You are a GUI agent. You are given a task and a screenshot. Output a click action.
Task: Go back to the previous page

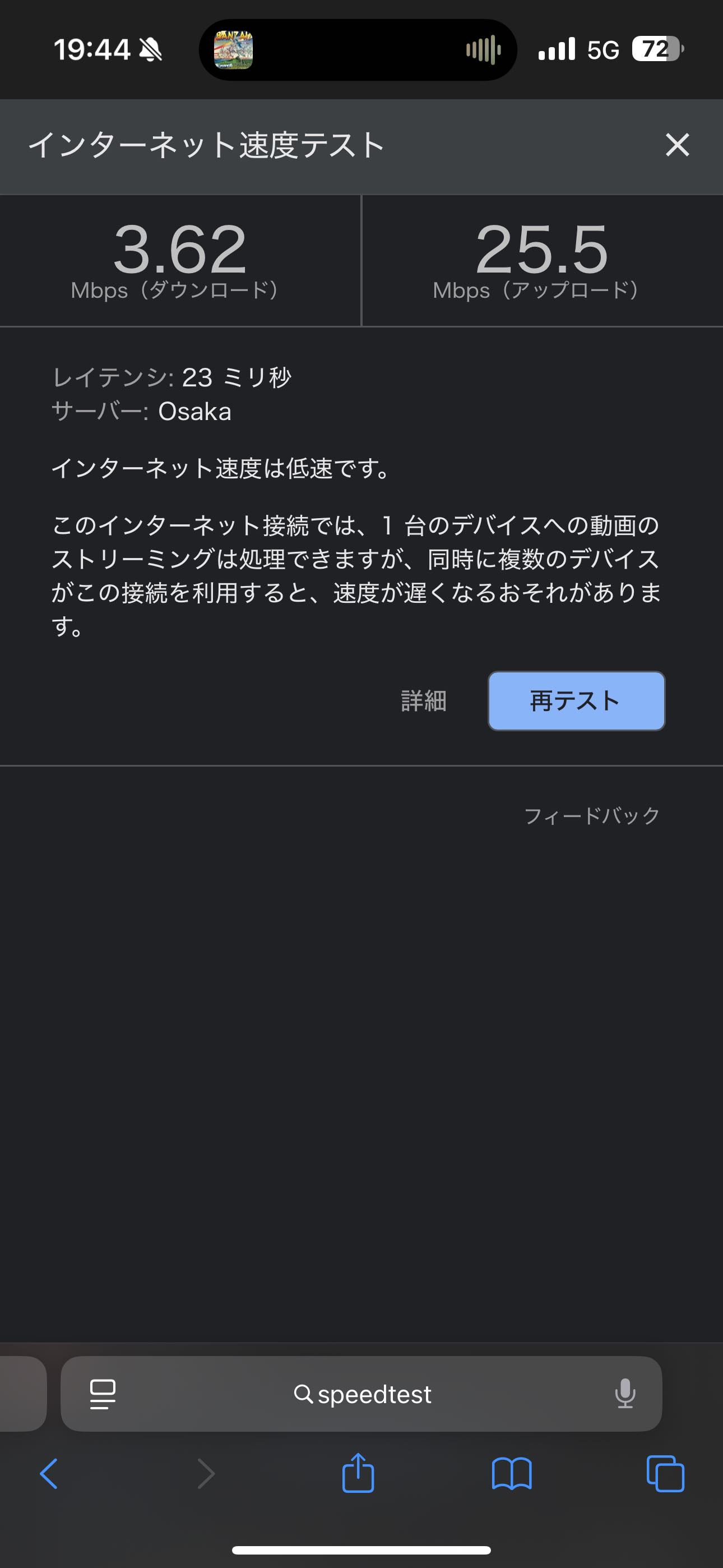coord(49,1474)
